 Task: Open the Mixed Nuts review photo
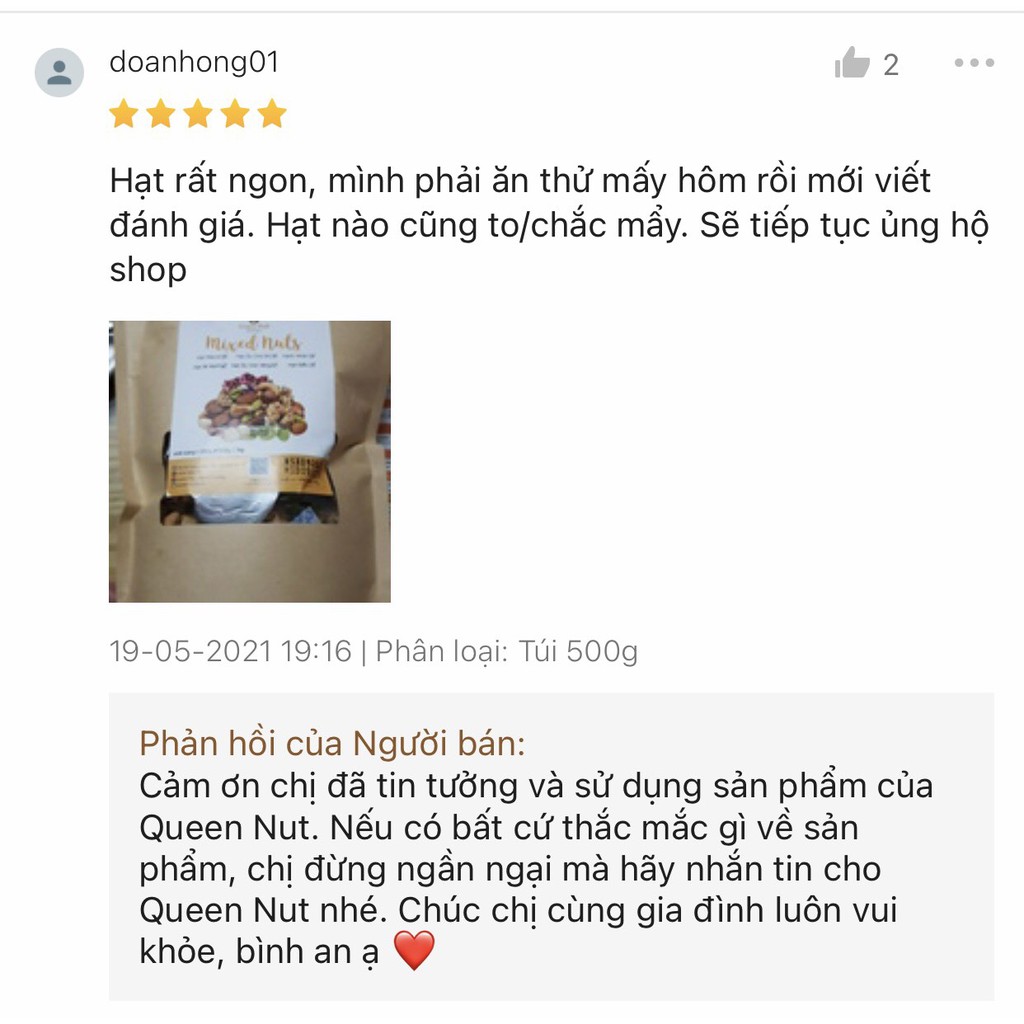tap(250, 461)
